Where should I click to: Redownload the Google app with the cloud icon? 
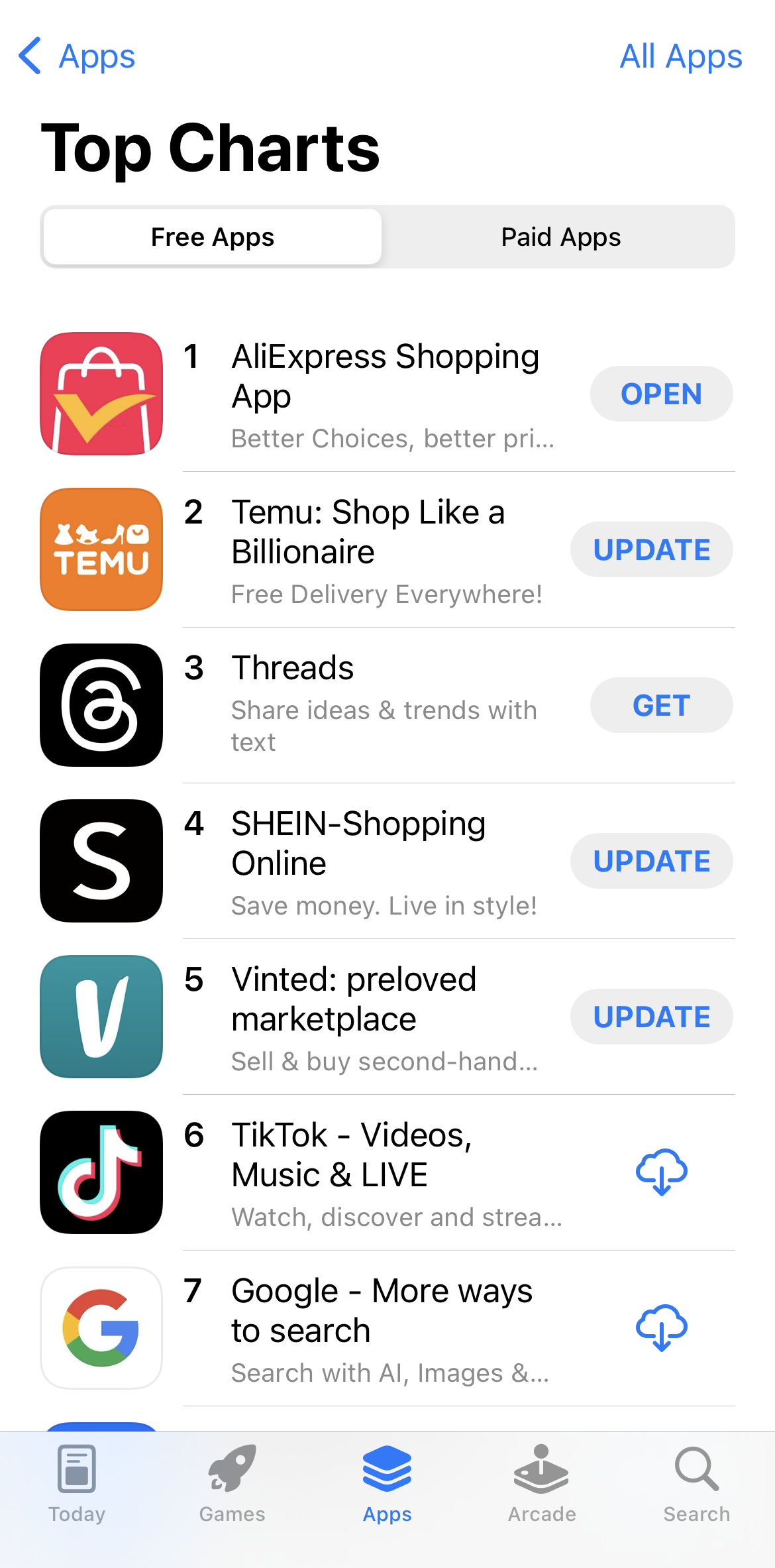tap(661, 1328)
